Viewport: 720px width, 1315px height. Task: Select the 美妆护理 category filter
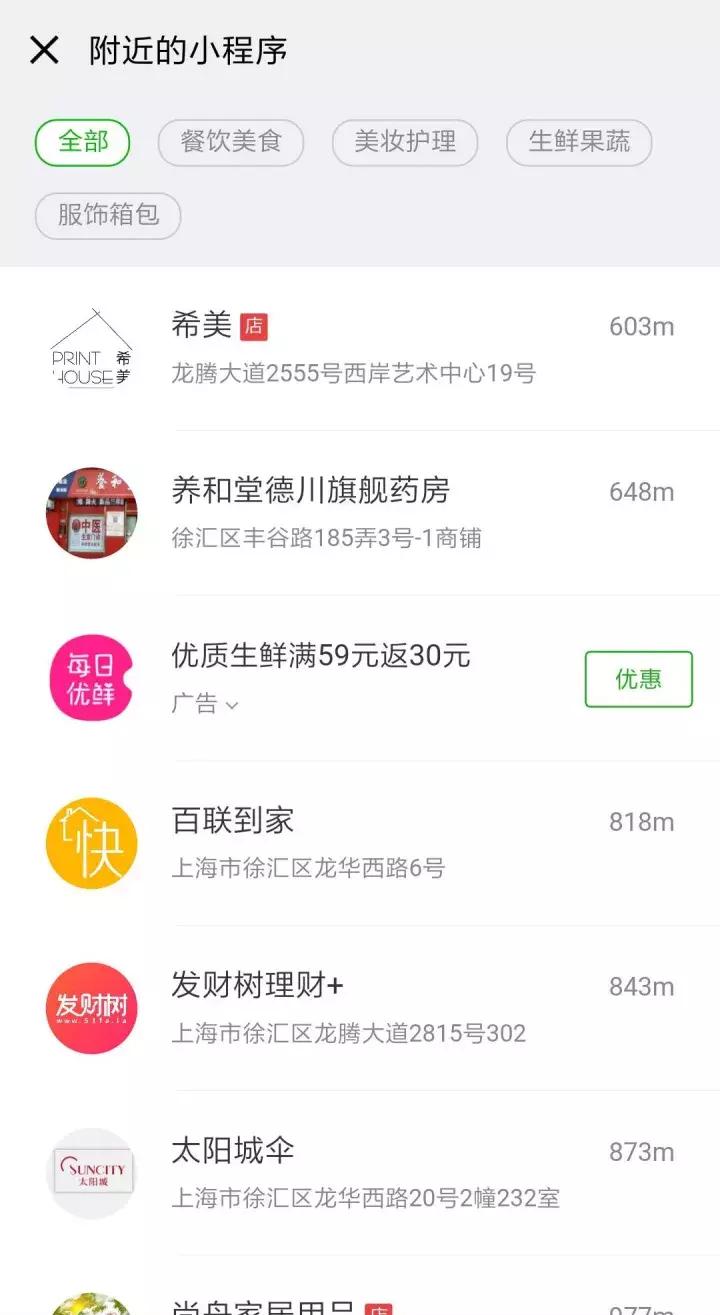tap(405, 141)
